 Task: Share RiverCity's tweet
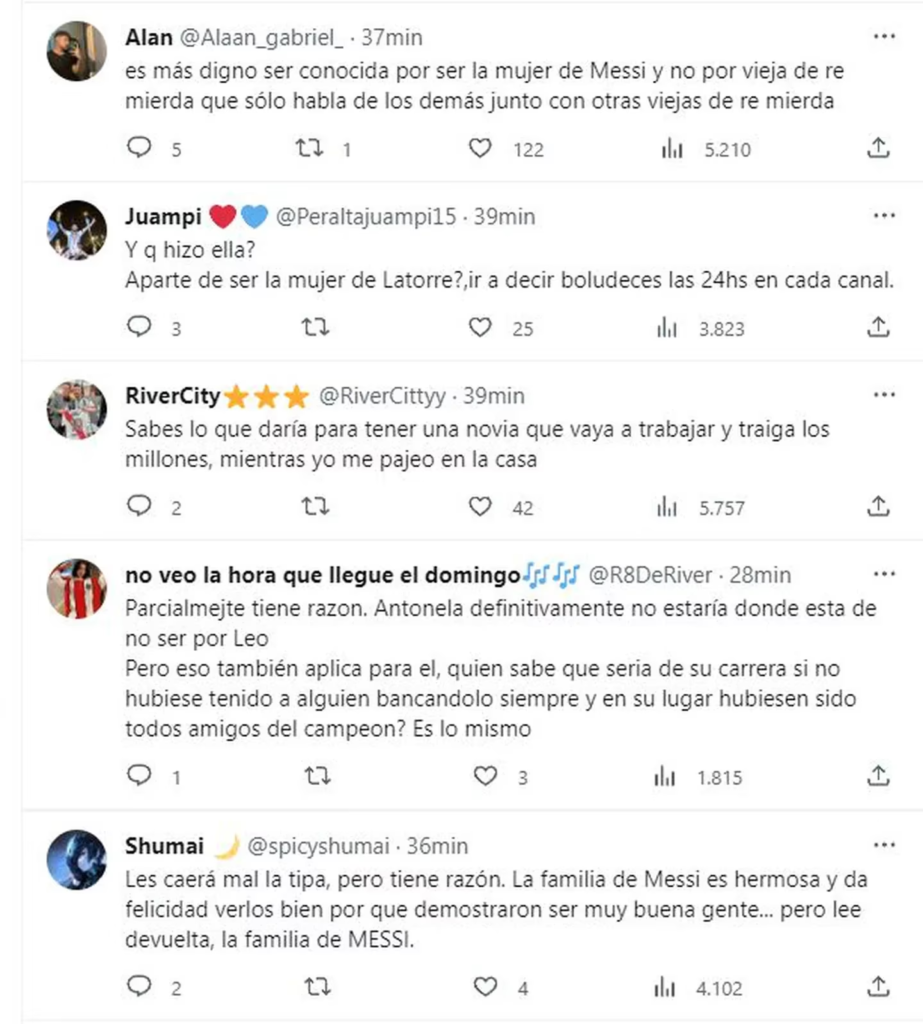pos(877,507)
